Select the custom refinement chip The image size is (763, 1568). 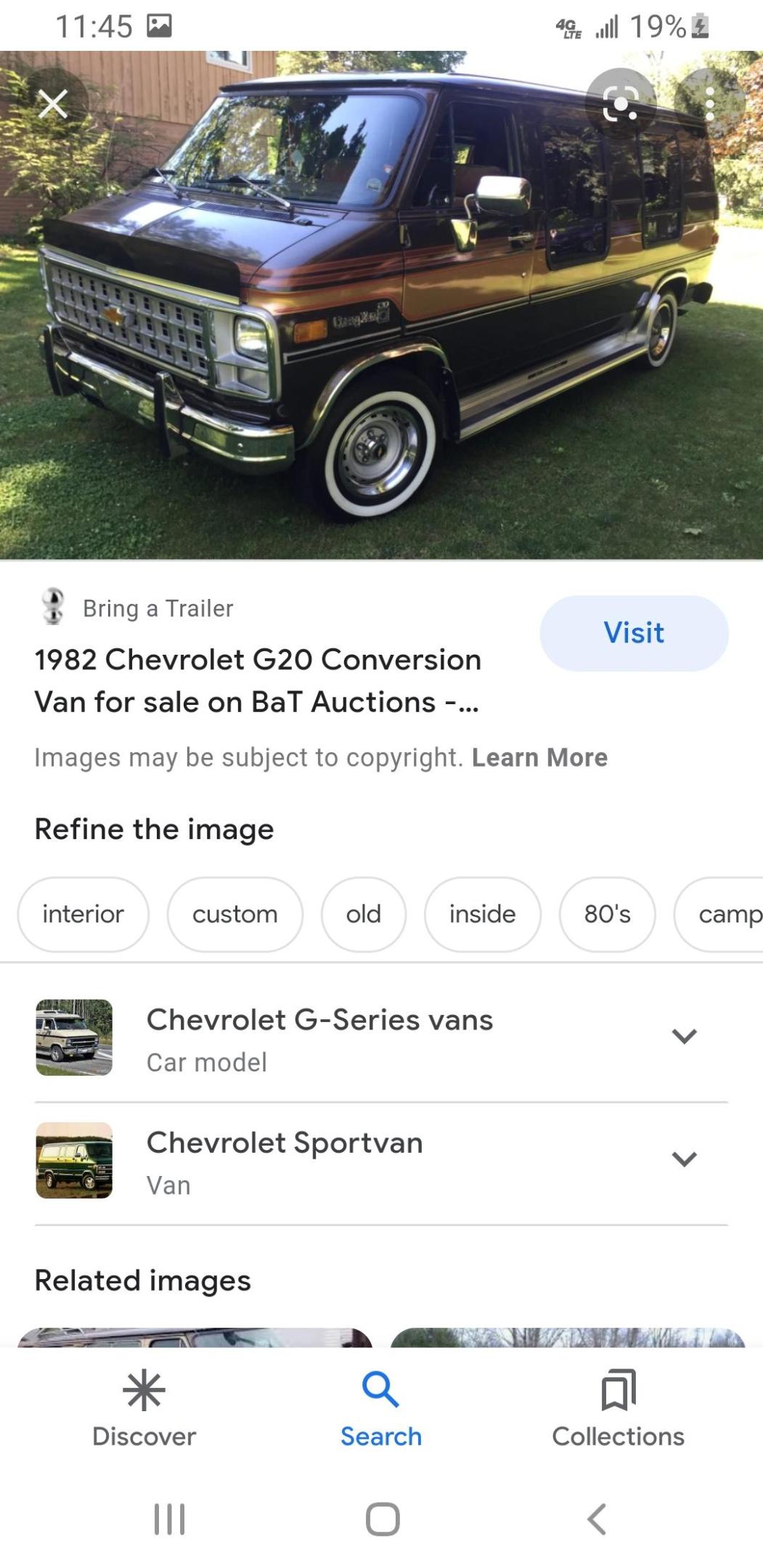[235, 914]
